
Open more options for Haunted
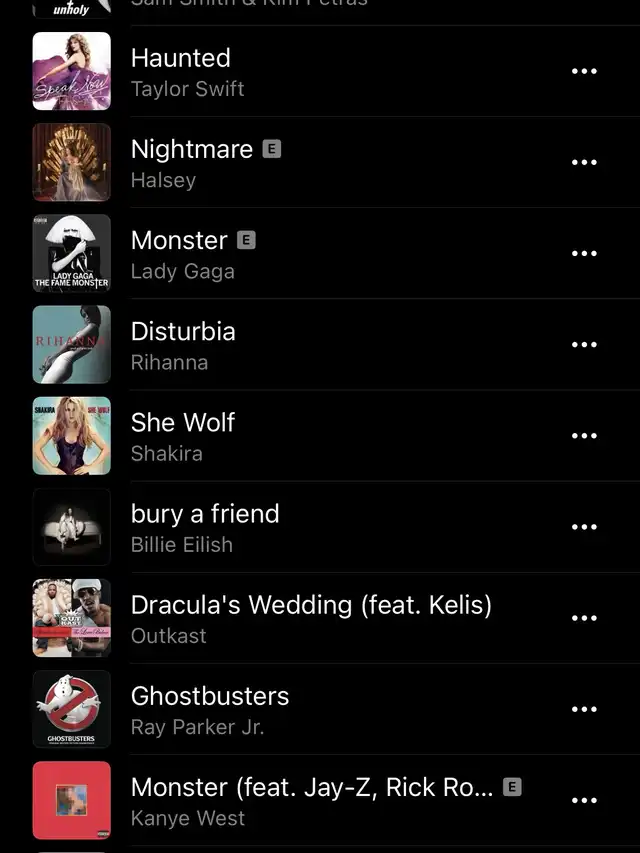(x=583, y=71)
